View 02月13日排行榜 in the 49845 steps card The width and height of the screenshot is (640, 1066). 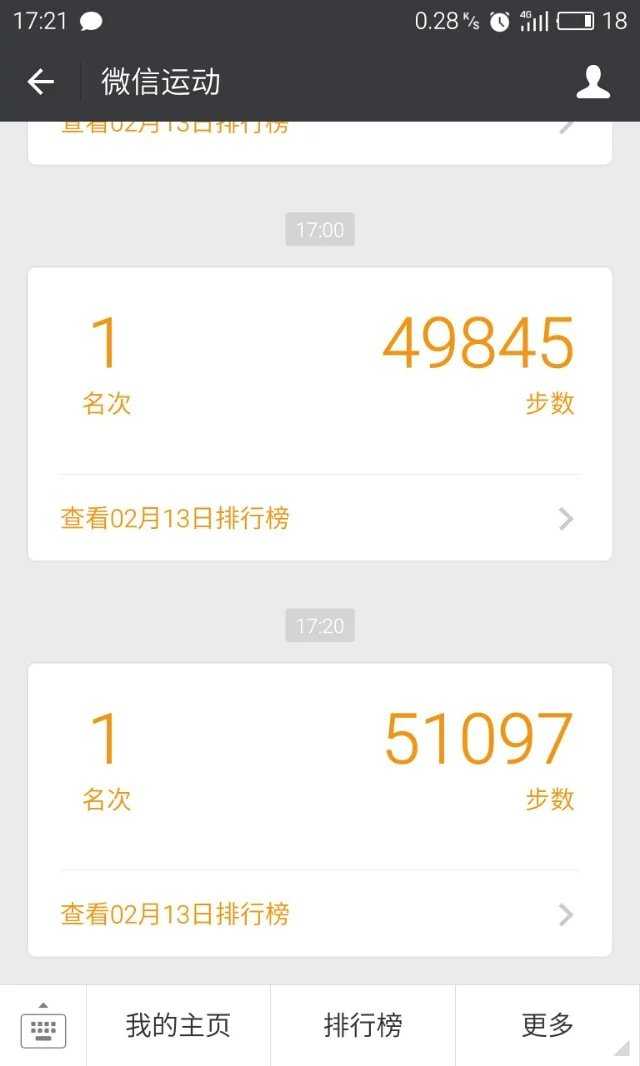tap(319, 518)
